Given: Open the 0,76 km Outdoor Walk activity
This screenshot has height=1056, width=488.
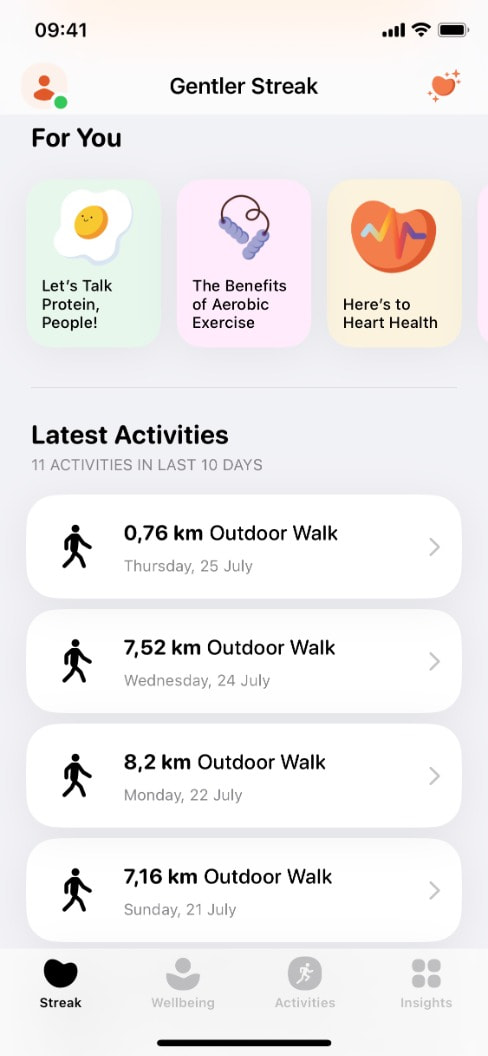Looking at the screenshot, I should 244,547.
